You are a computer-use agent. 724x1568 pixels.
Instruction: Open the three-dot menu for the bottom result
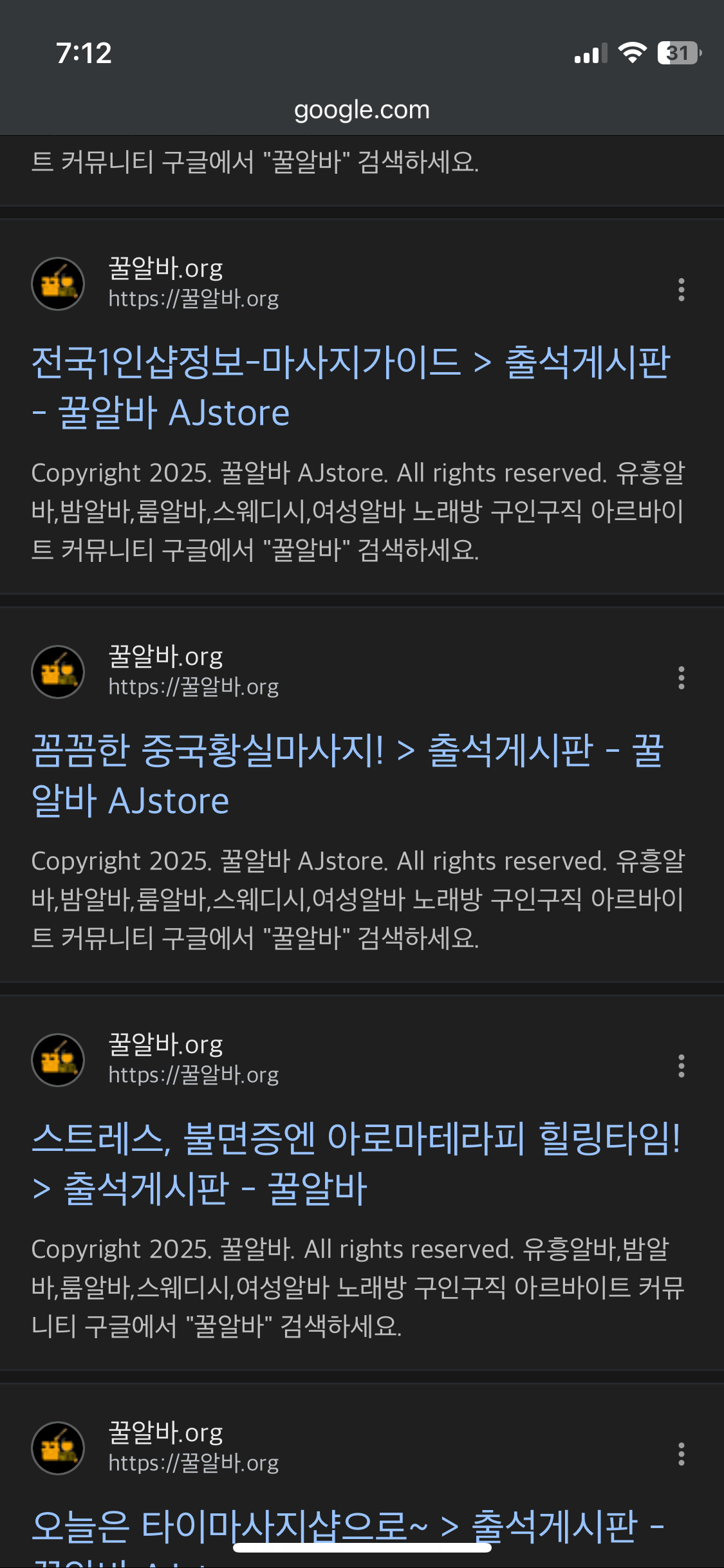click(x=681, y=1453)
